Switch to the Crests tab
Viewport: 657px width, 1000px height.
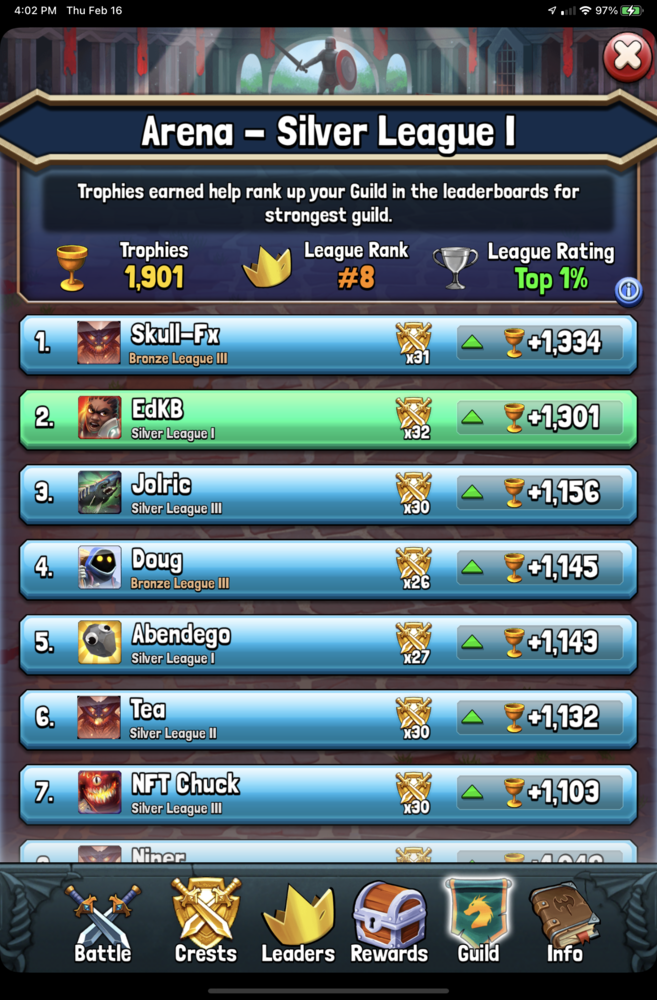(205, 923)
